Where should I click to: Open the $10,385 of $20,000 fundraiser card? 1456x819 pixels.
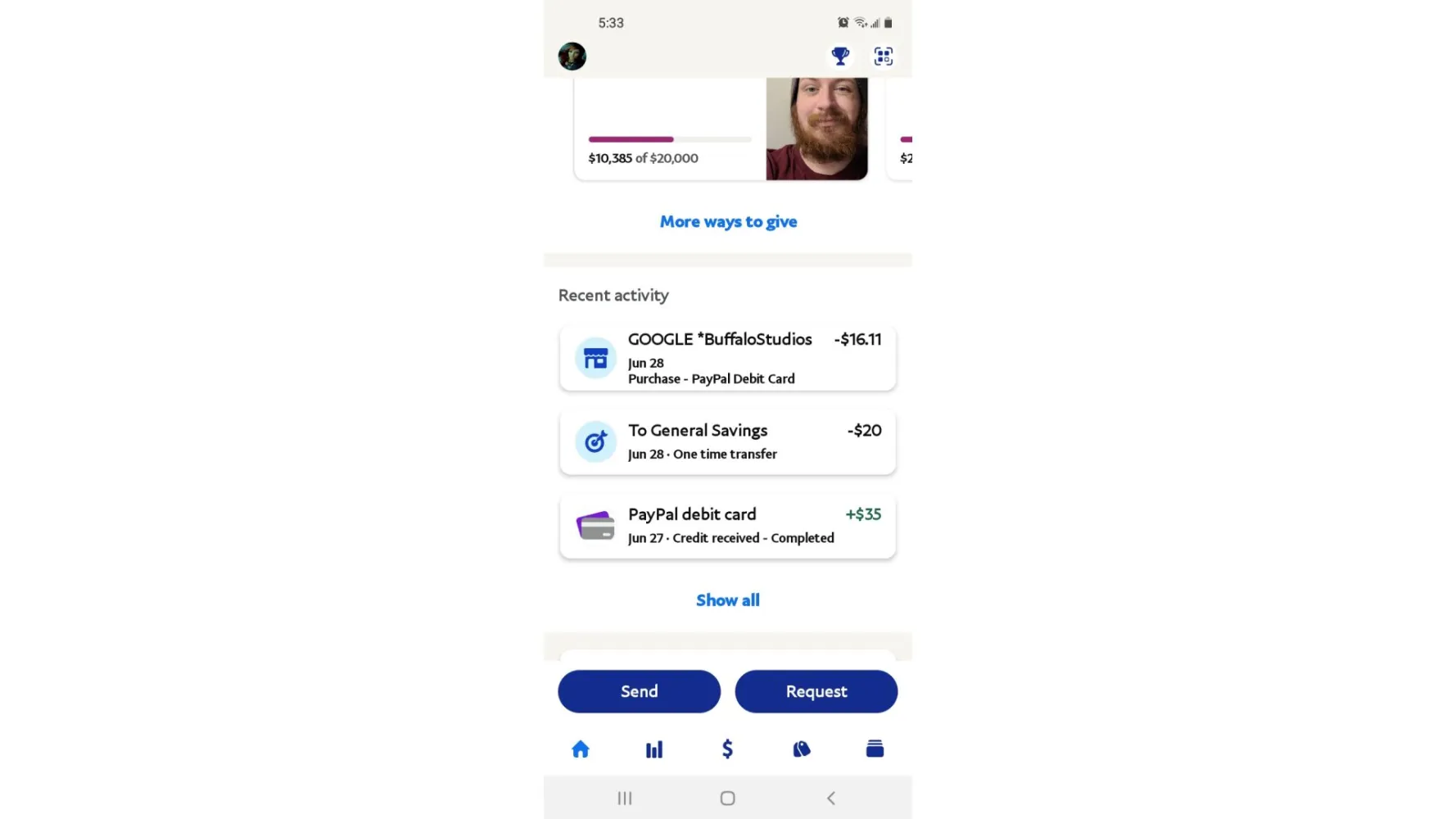(721, 131)
